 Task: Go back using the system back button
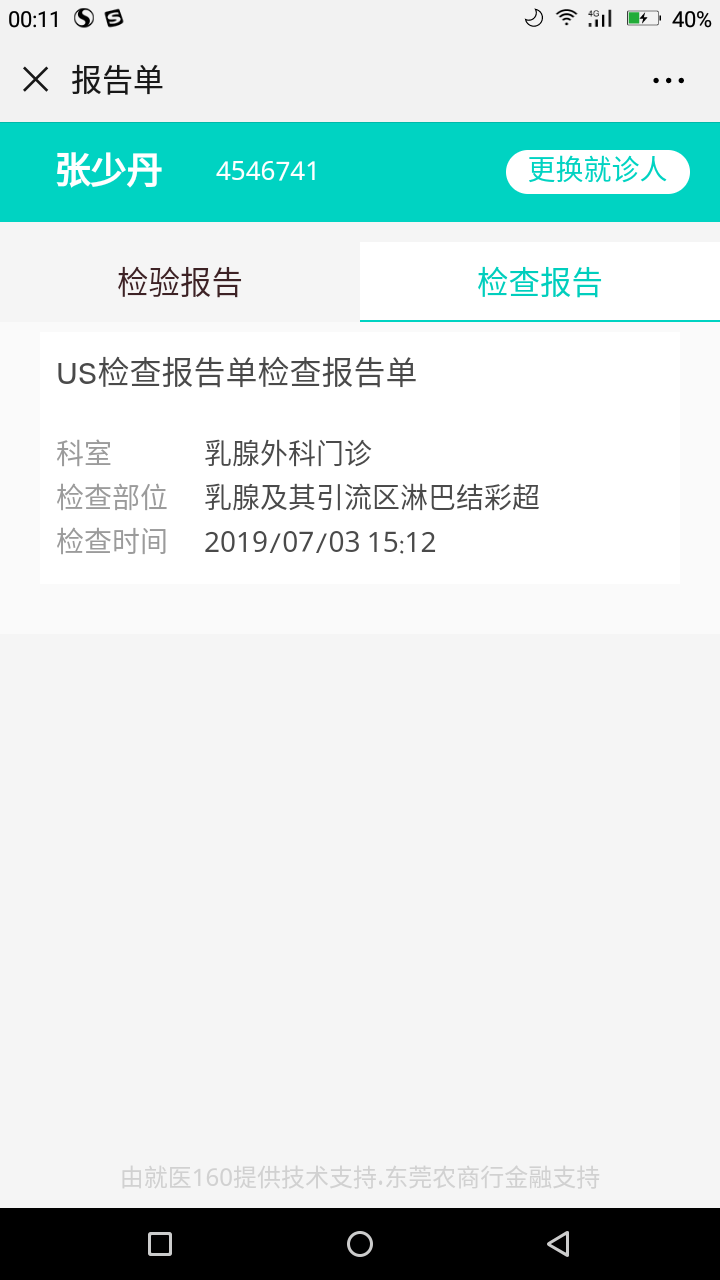558,1243
